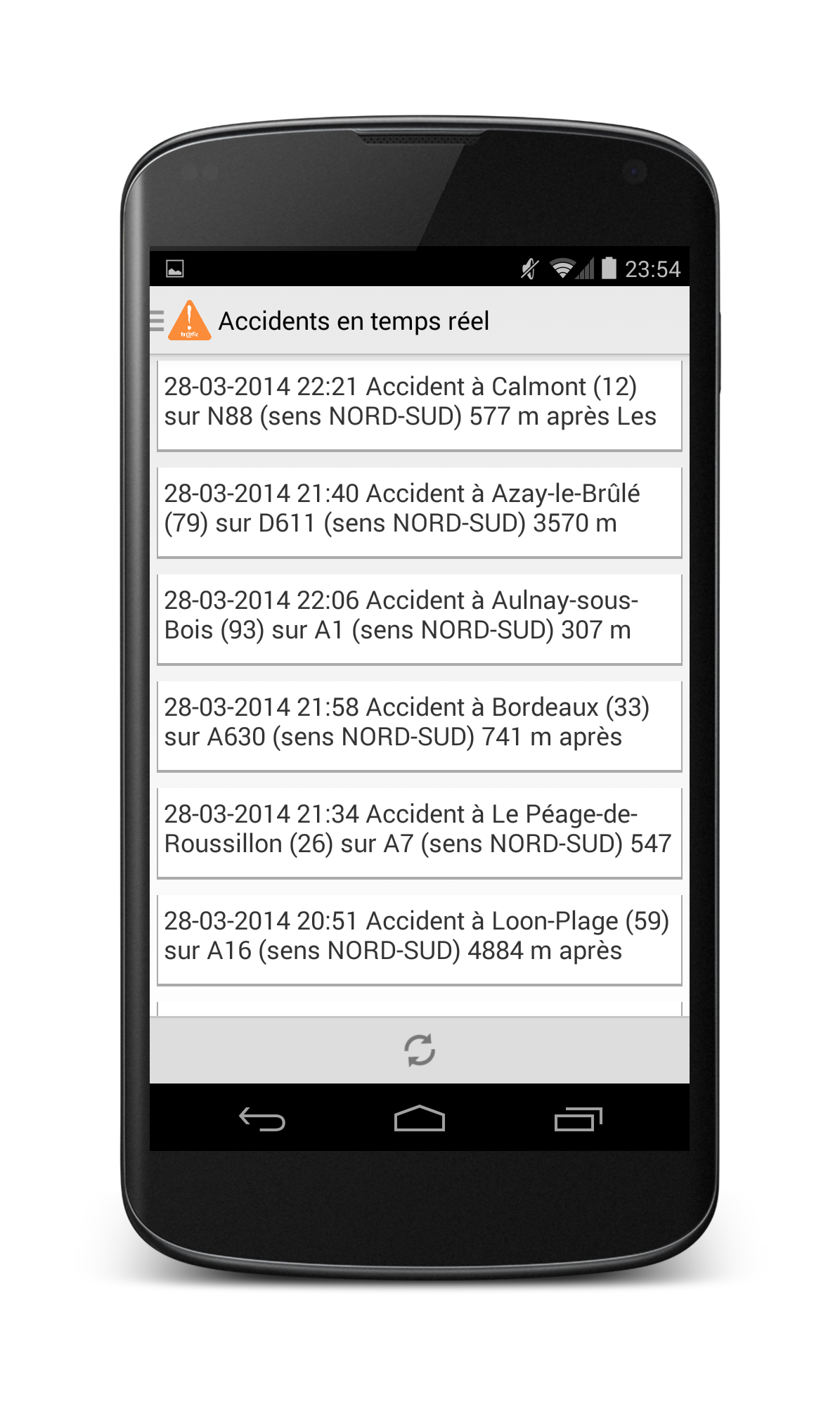Select the Bordeaux A630 accident report

[x=420, y=726]
